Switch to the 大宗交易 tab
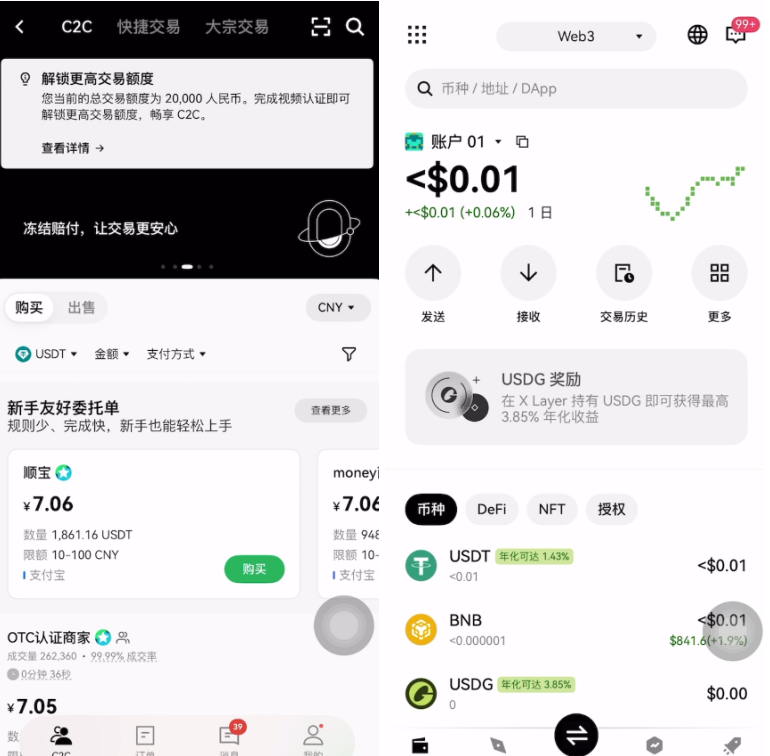This screenshot has height=756, width=770. (x=236, y=27)
